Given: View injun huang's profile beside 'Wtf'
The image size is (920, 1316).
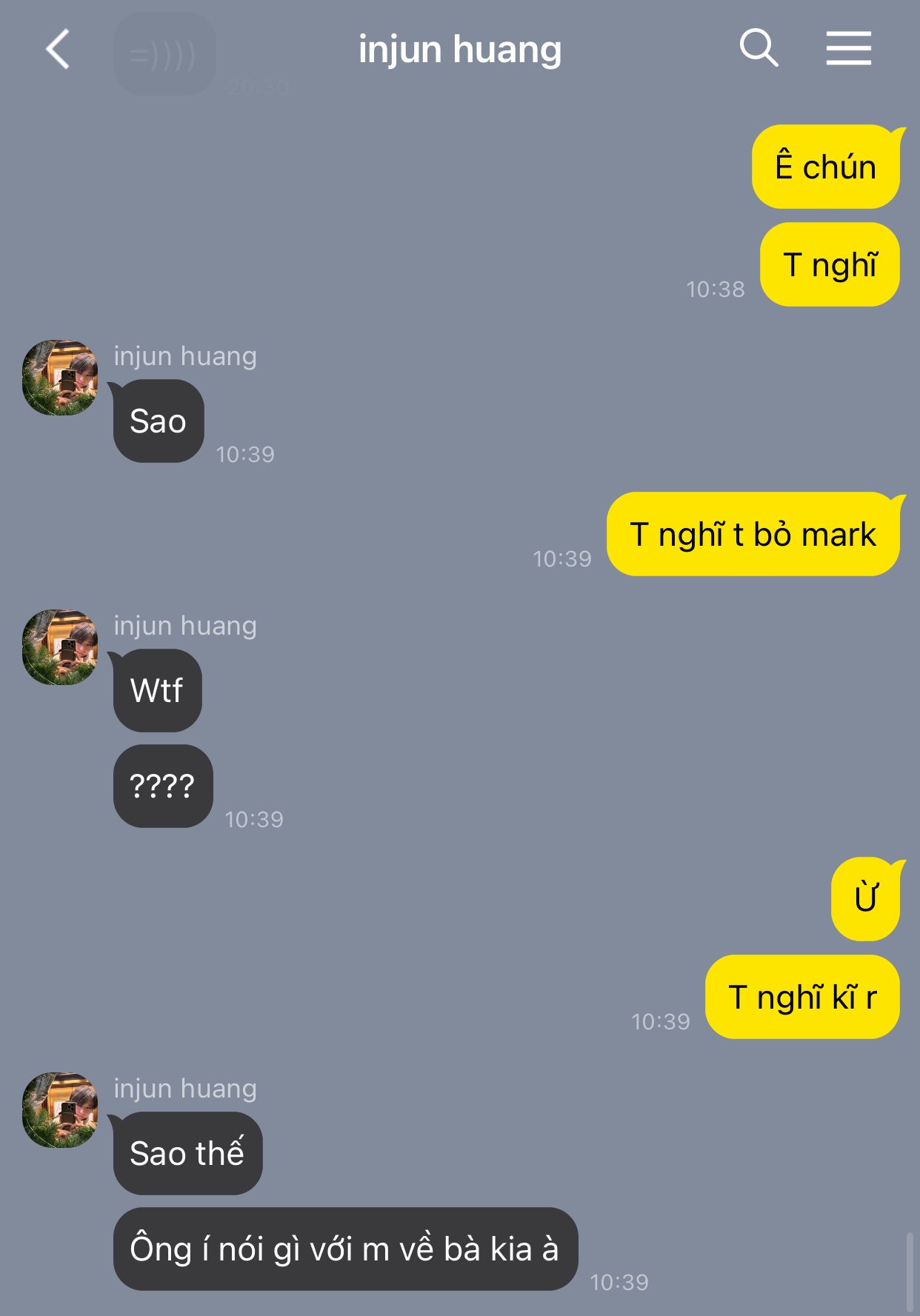Looking at the screenshot, I should [61, 647].
